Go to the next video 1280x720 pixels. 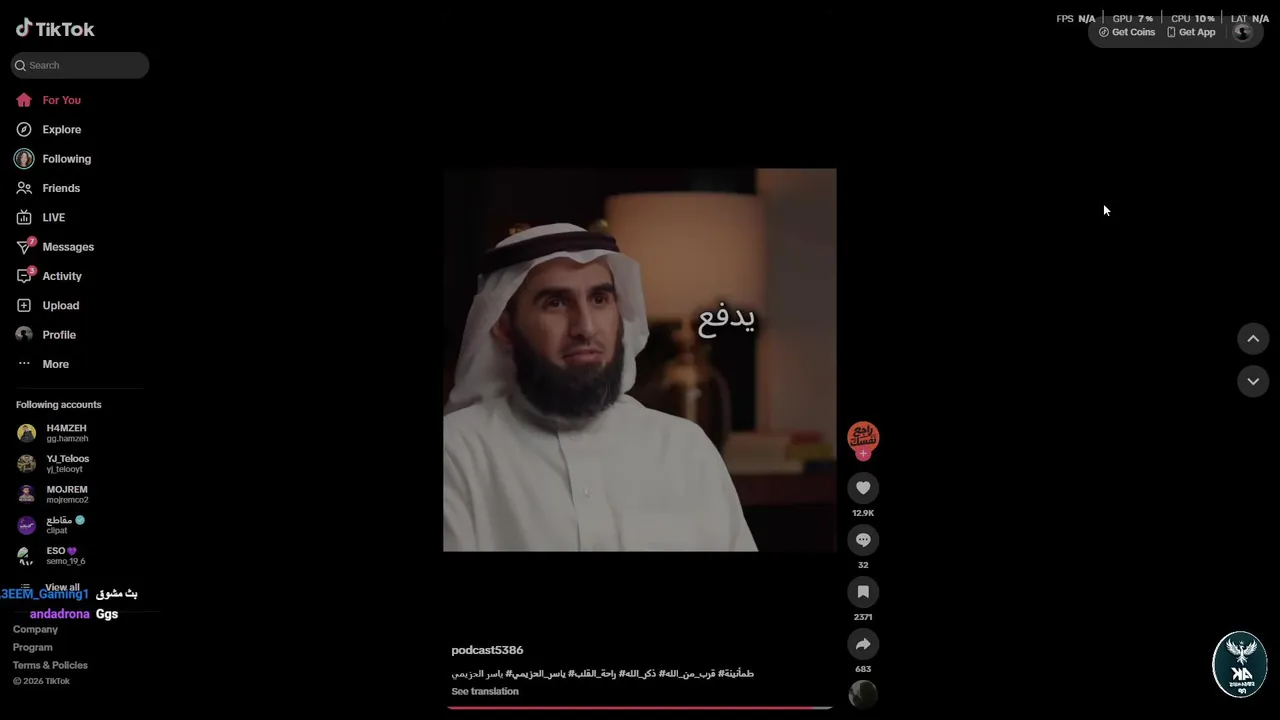pos(1253,381)
